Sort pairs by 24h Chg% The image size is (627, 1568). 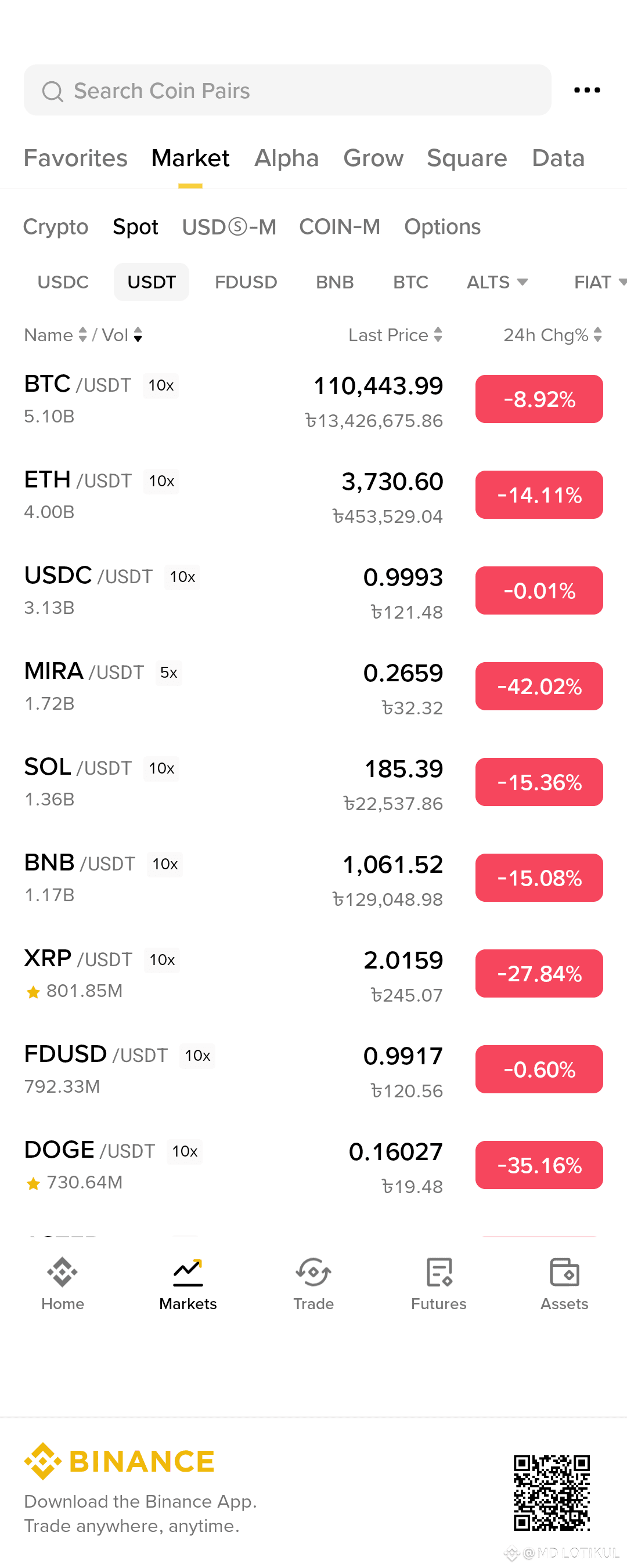coord(552,335)
